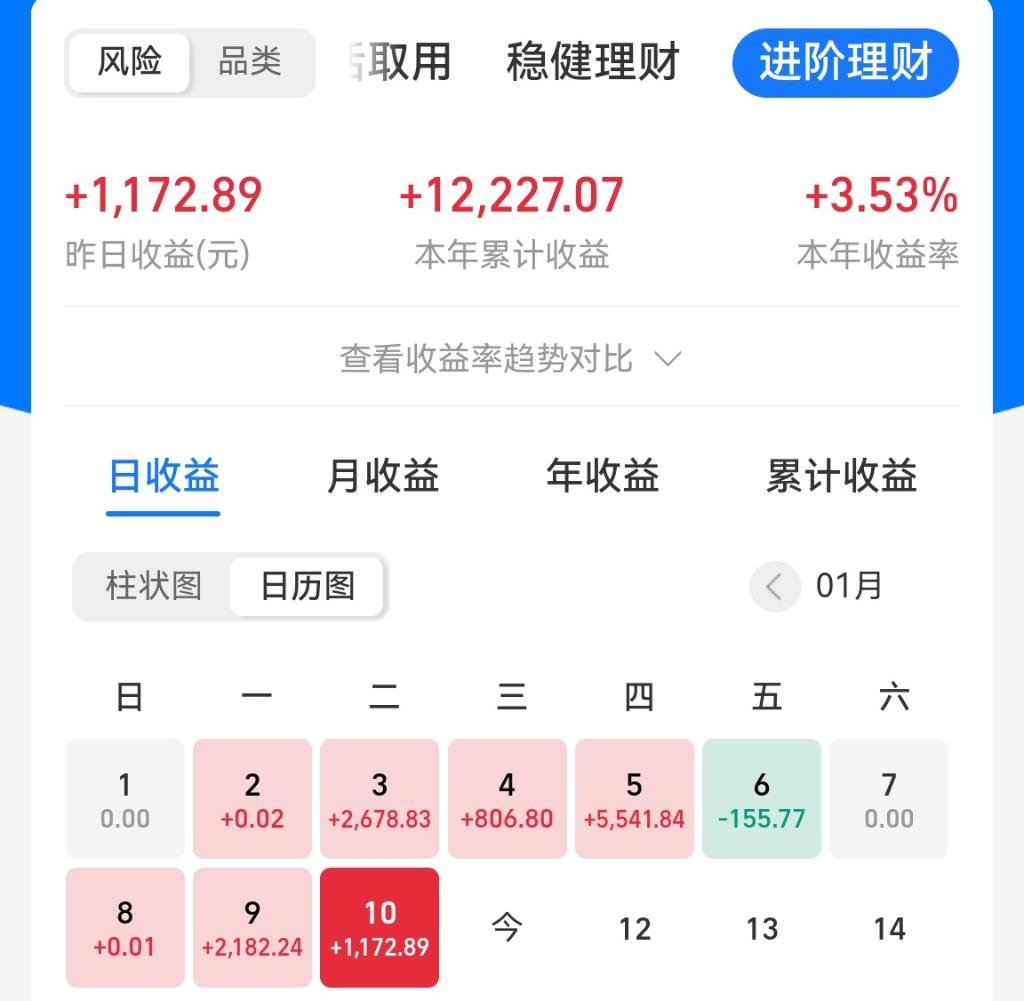Select the 稳健理财 category tab
Image resolution: width=1024 pixels, height=1001 pixels.
pyautogui.click(x=593, y=62)
